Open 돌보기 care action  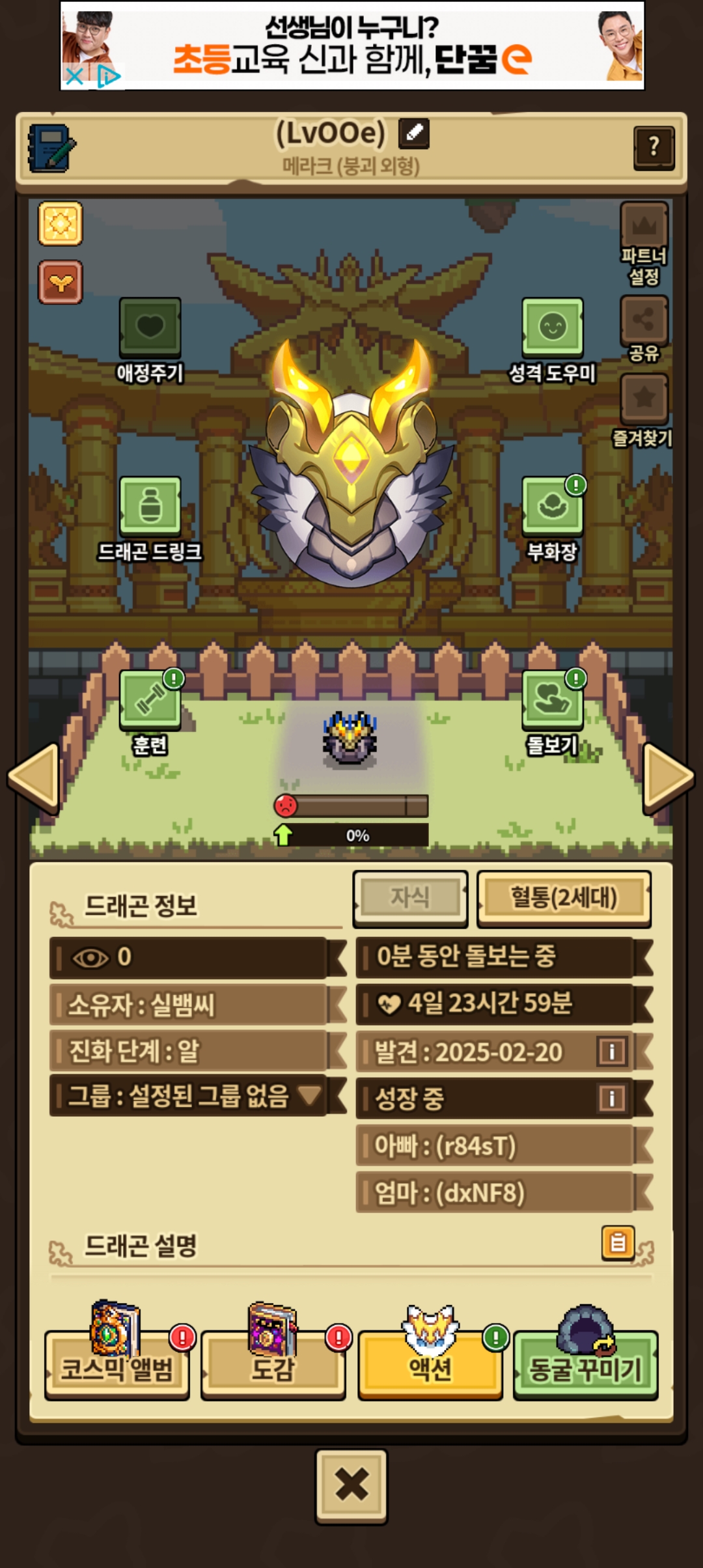pos(552,699)
